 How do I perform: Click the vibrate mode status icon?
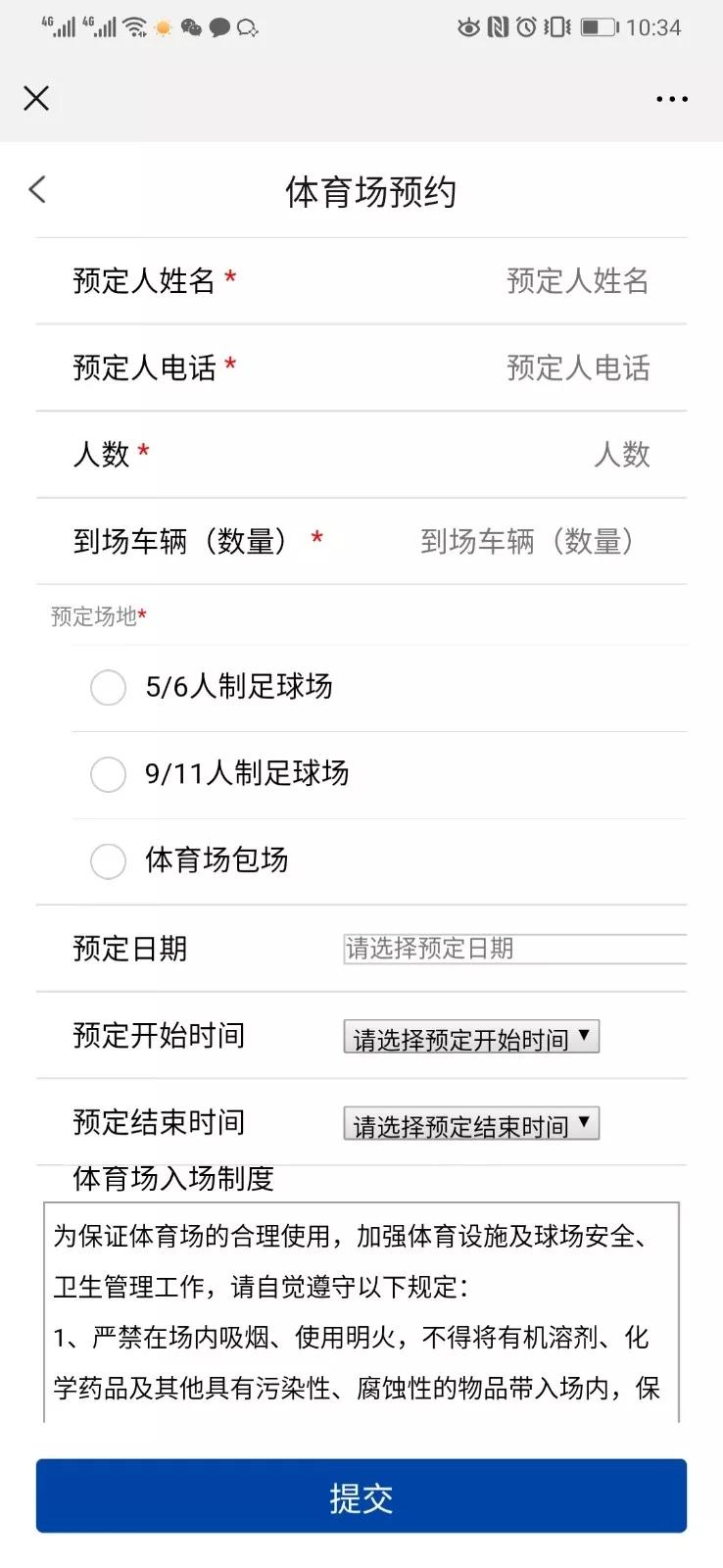(x=560, y=27)
